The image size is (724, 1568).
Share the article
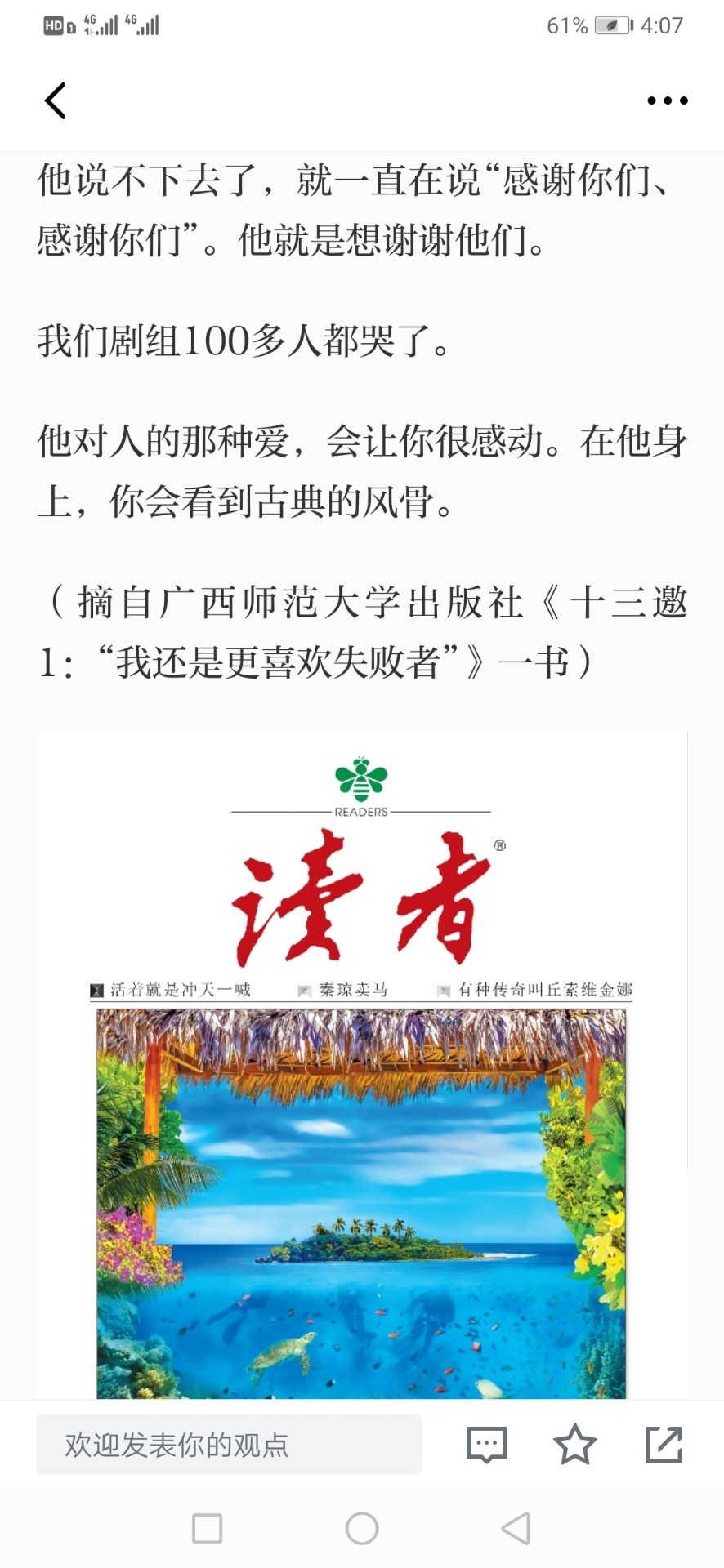click(664, 1444)
